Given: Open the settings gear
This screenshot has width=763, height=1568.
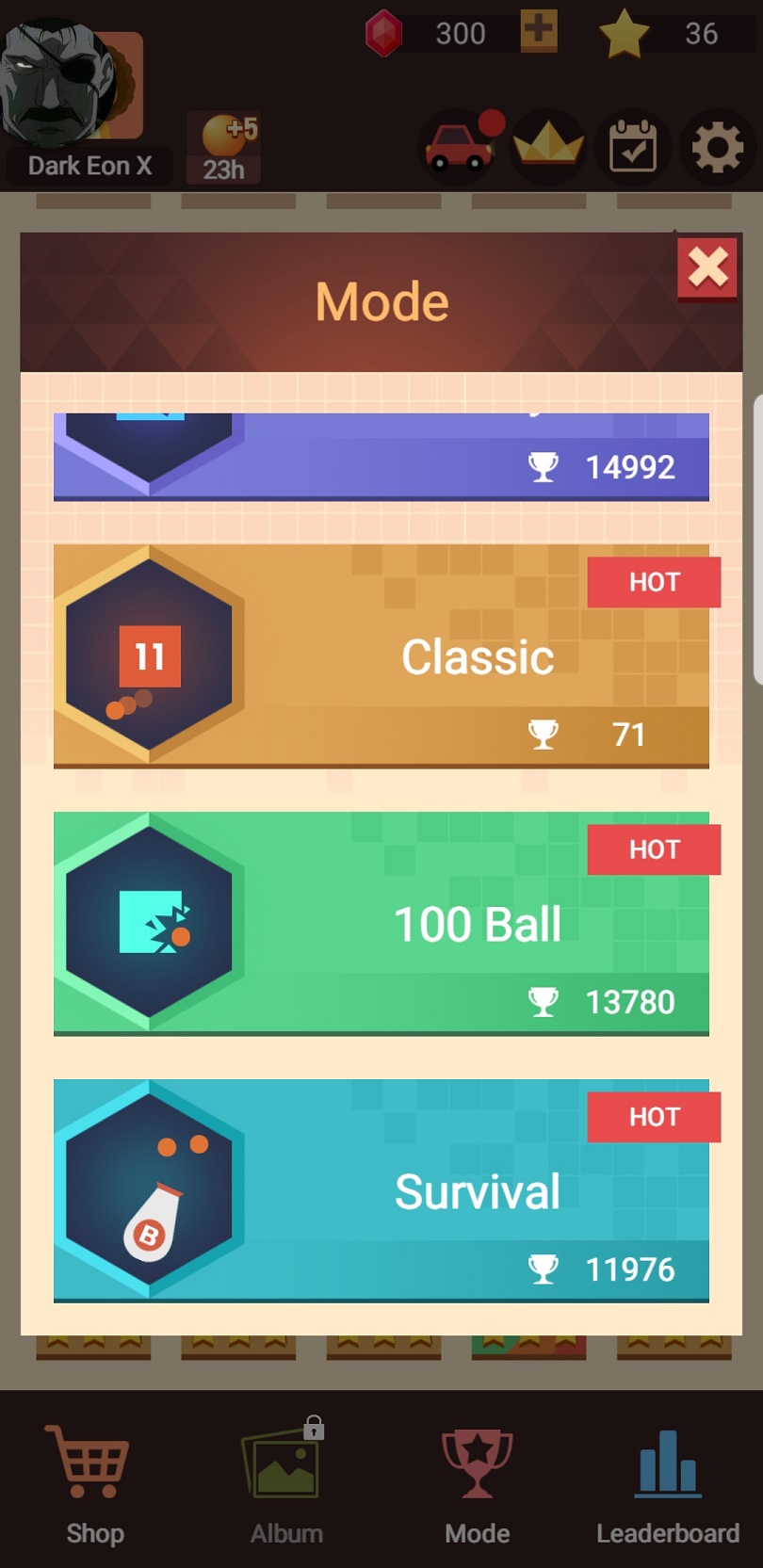Looking at the screenshot, I should [x=717, y=148].
